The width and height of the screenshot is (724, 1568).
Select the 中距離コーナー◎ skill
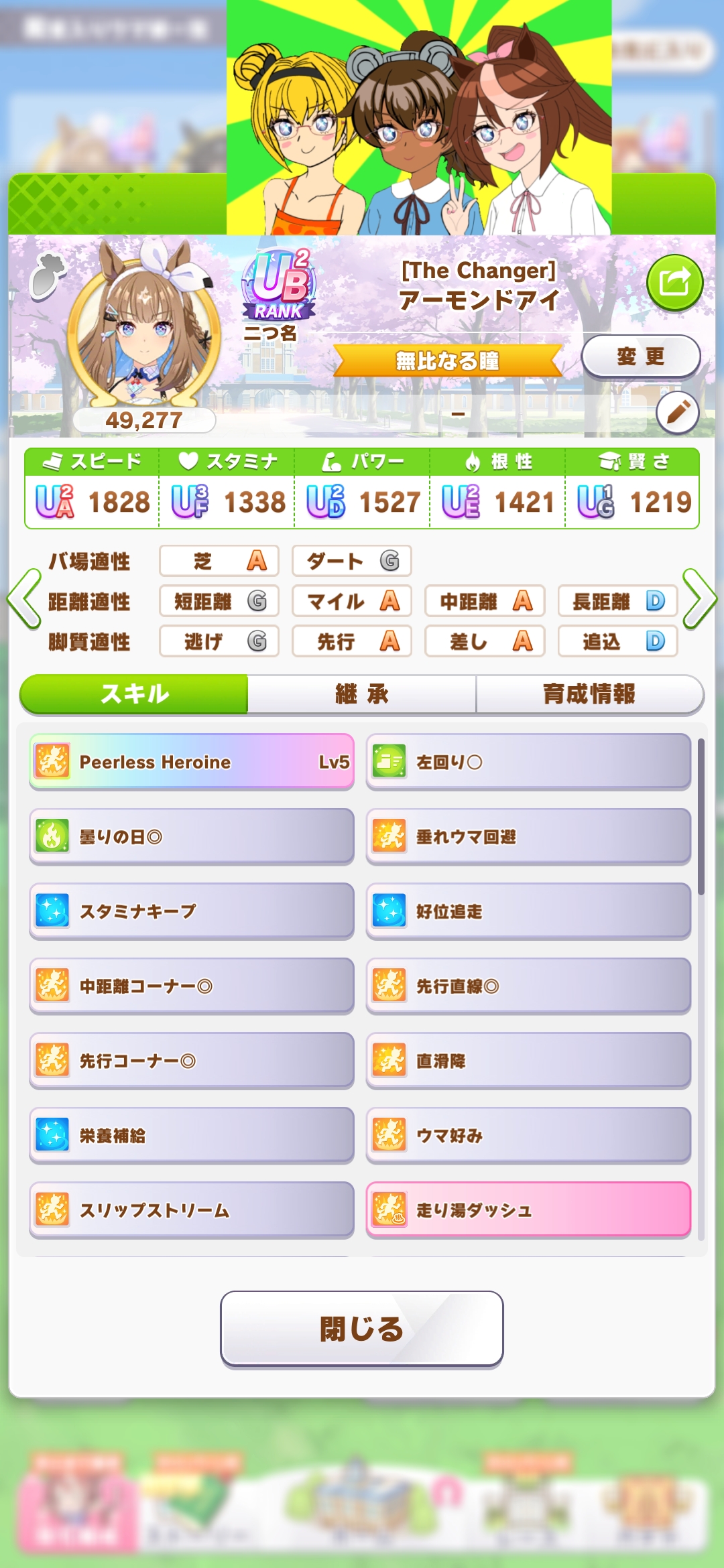pyautogui.click(x=192, y=986)
